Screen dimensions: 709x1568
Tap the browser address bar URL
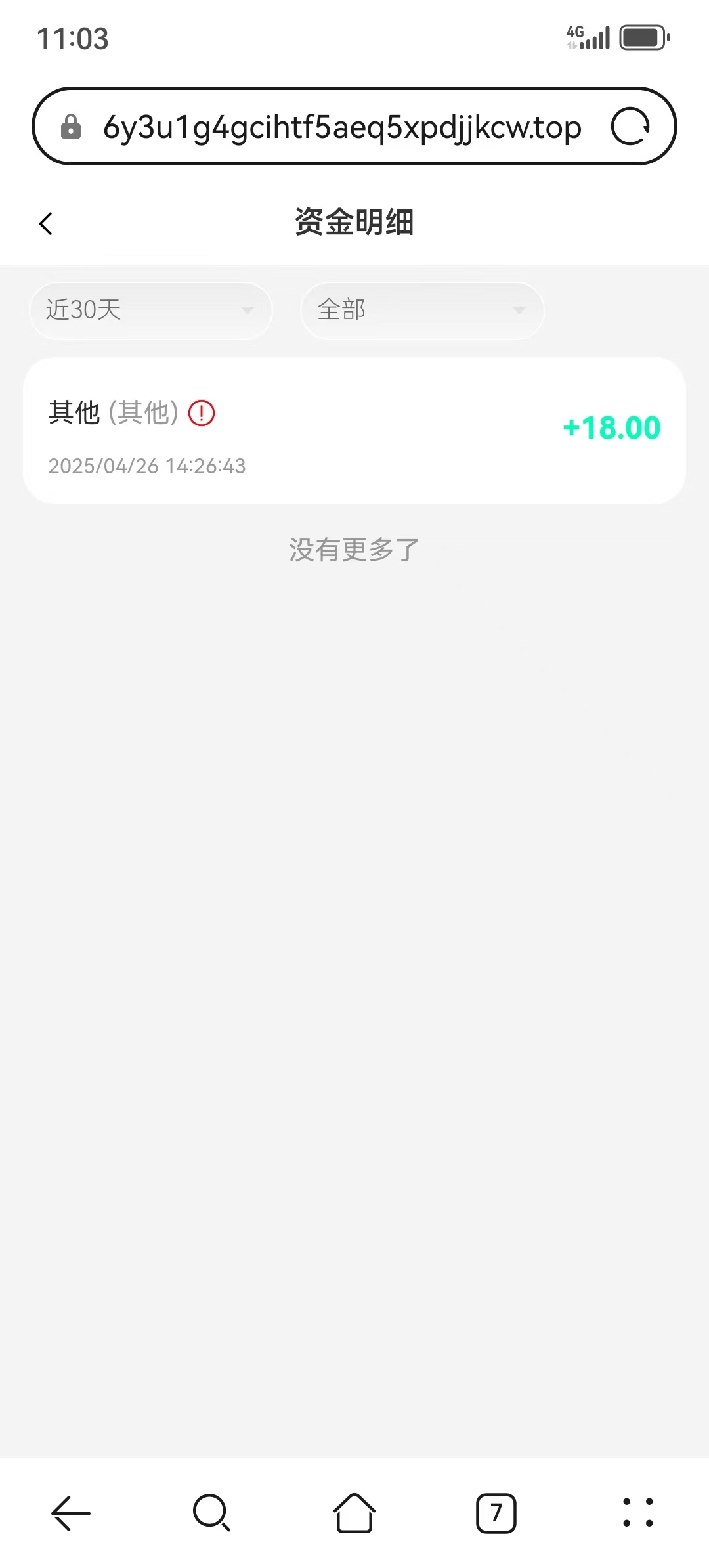pyautogui.click(x=342, y=127)
